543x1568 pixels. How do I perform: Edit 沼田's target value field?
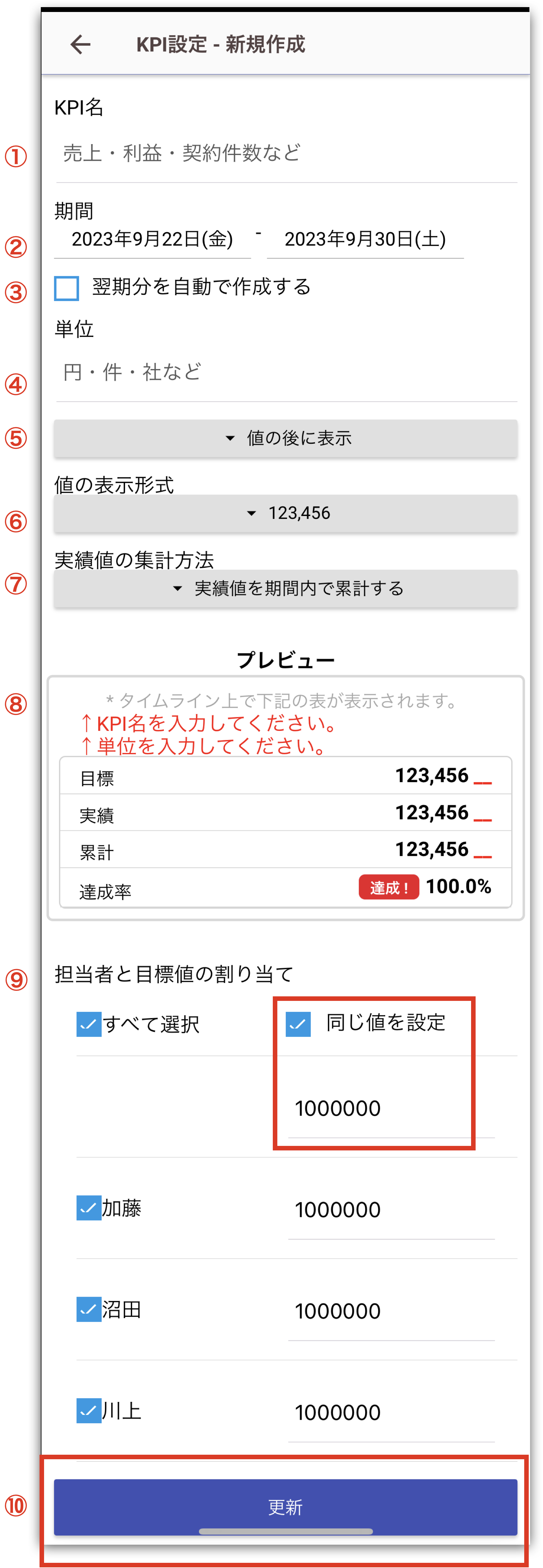pos(390,1311)
